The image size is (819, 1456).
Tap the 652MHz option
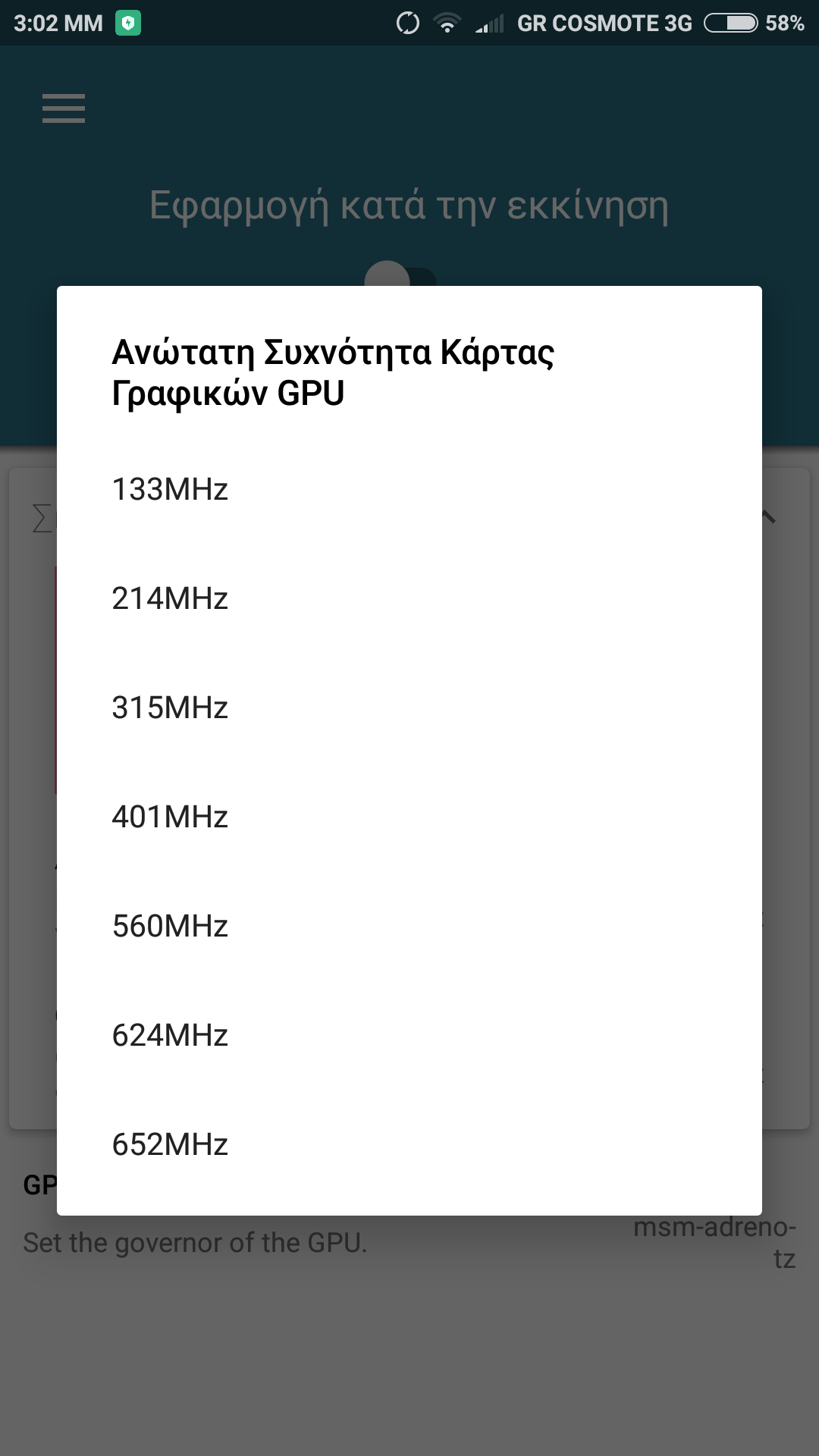pyautogui.click(x=409, y=1144)
